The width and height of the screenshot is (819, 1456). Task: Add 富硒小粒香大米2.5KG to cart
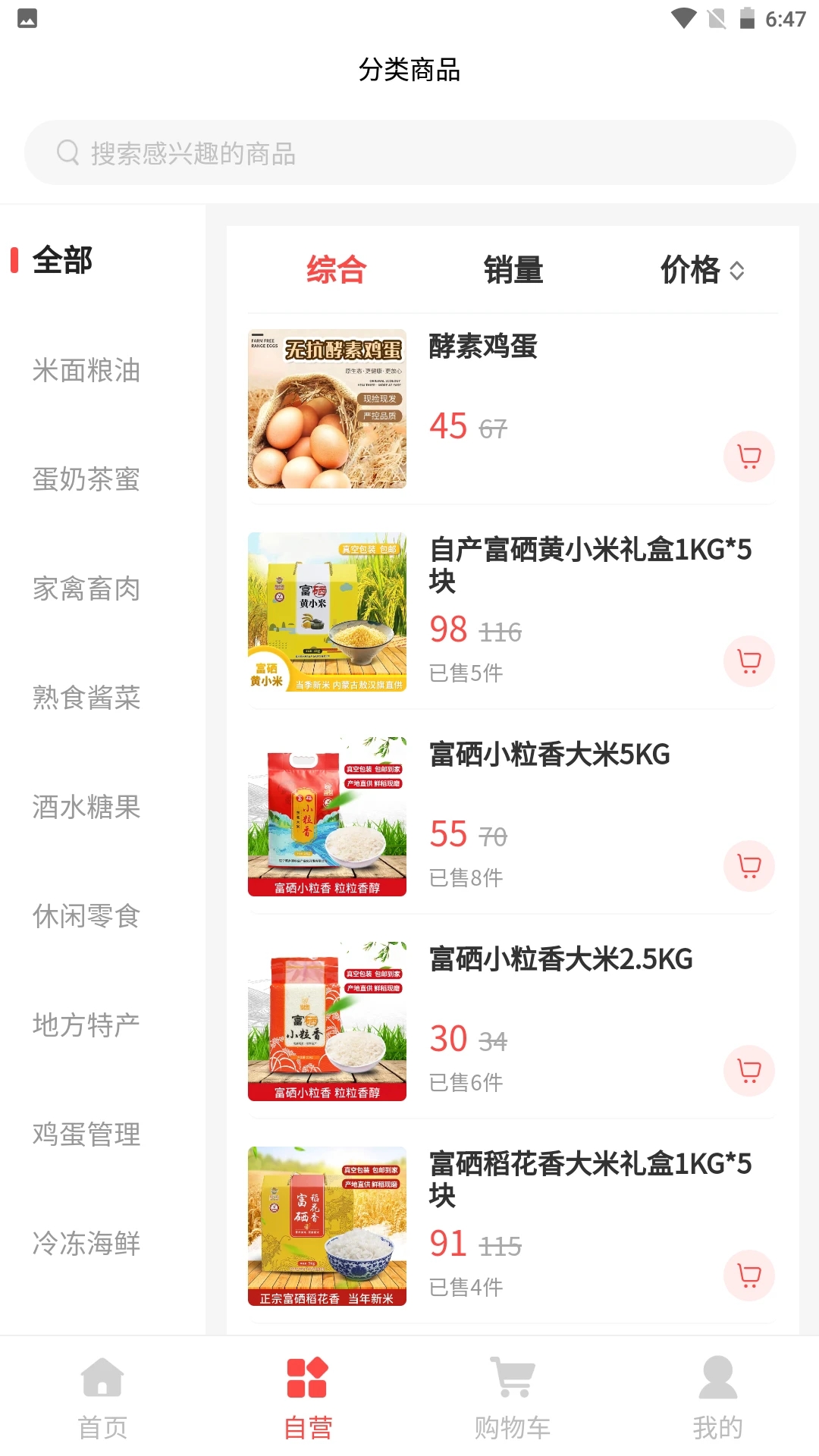748,1071
